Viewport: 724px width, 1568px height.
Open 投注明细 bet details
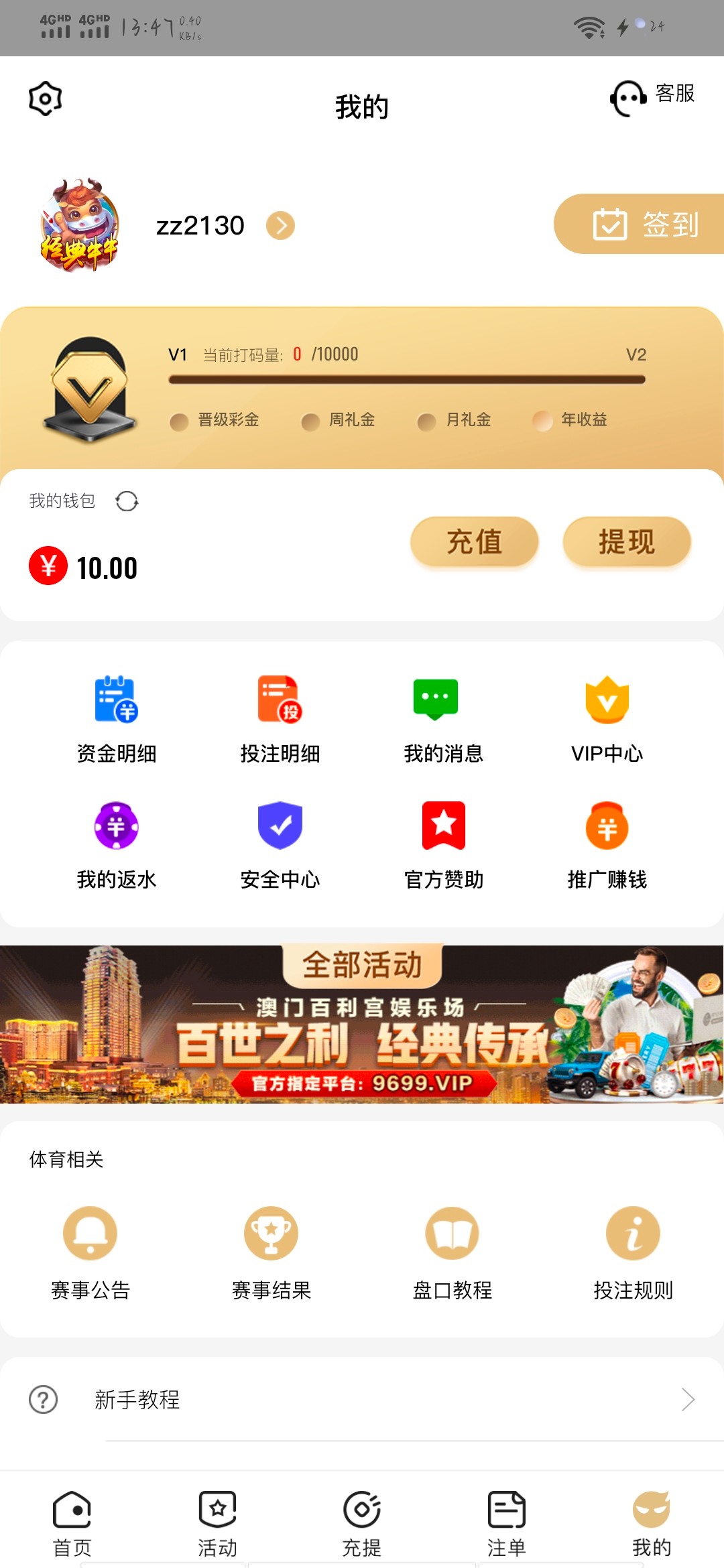pos(280,718)
